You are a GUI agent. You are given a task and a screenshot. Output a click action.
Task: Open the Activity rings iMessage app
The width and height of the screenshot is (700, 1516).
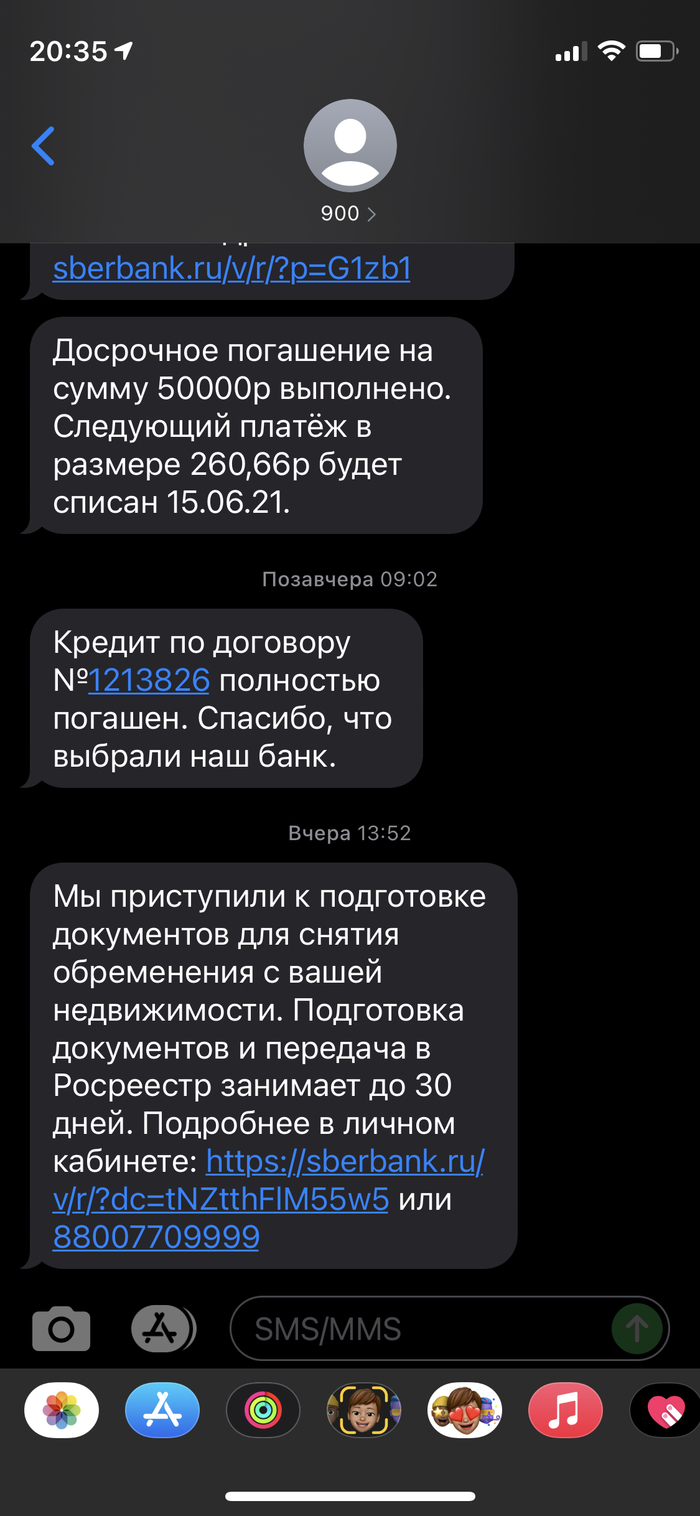coord(263,1410)
